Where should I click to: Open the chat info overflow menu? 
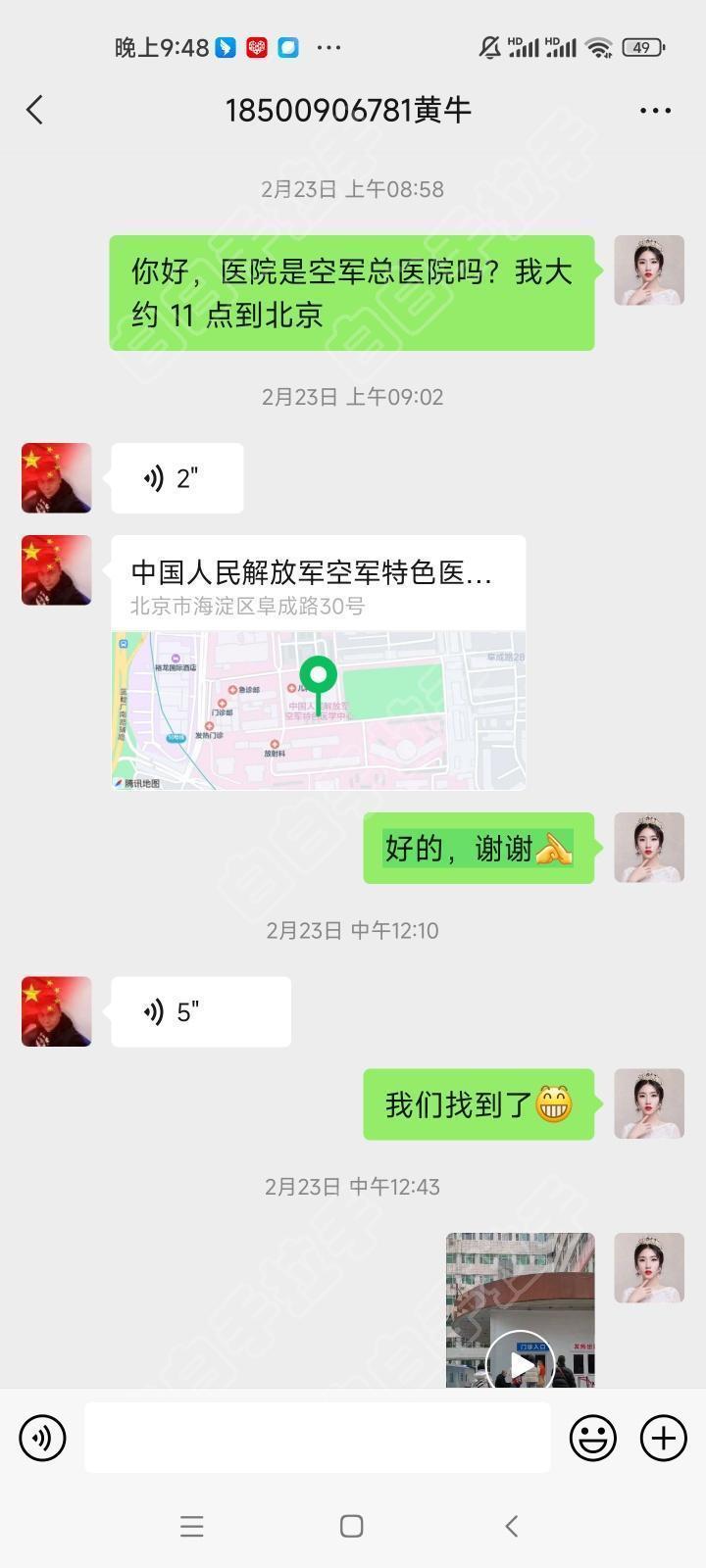655,111
